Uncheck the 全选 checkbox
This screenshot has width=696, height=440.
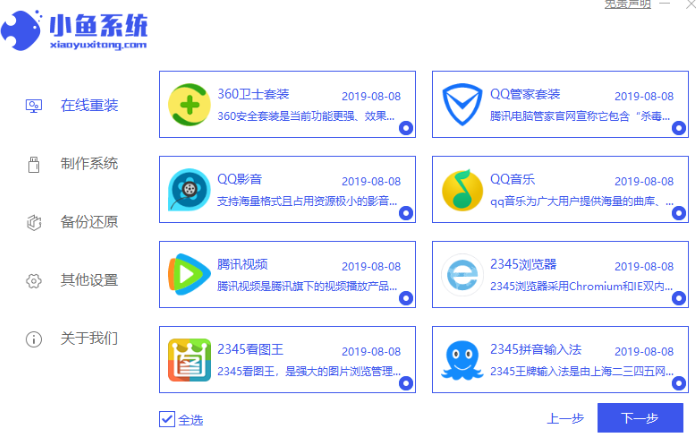point(167,419)
